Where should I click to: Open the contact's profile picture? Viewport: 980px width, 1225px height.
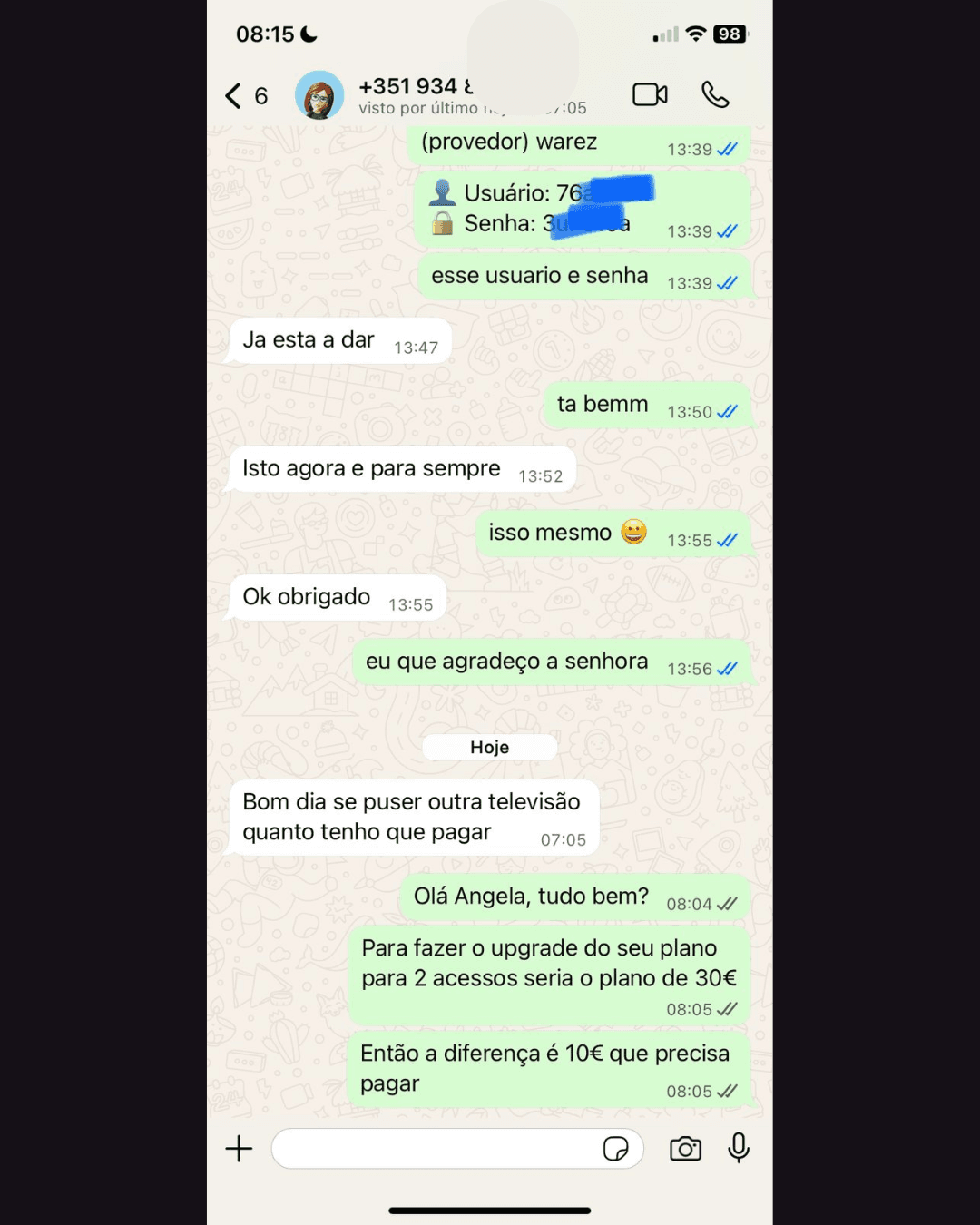(x=319, y=95)
